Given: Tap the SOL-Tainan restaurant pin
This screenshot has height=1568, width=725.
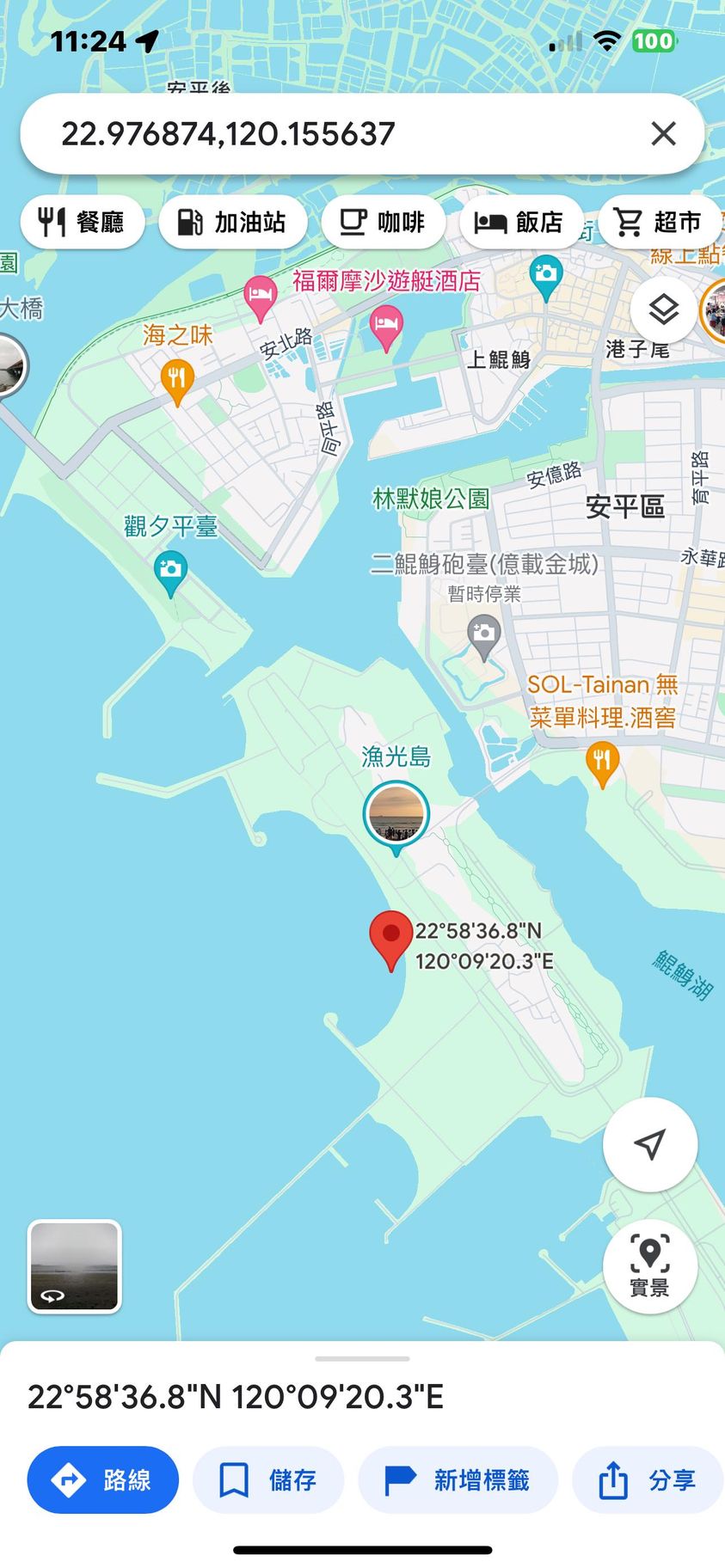Looking at the screenshot, I should coord(602,762).
